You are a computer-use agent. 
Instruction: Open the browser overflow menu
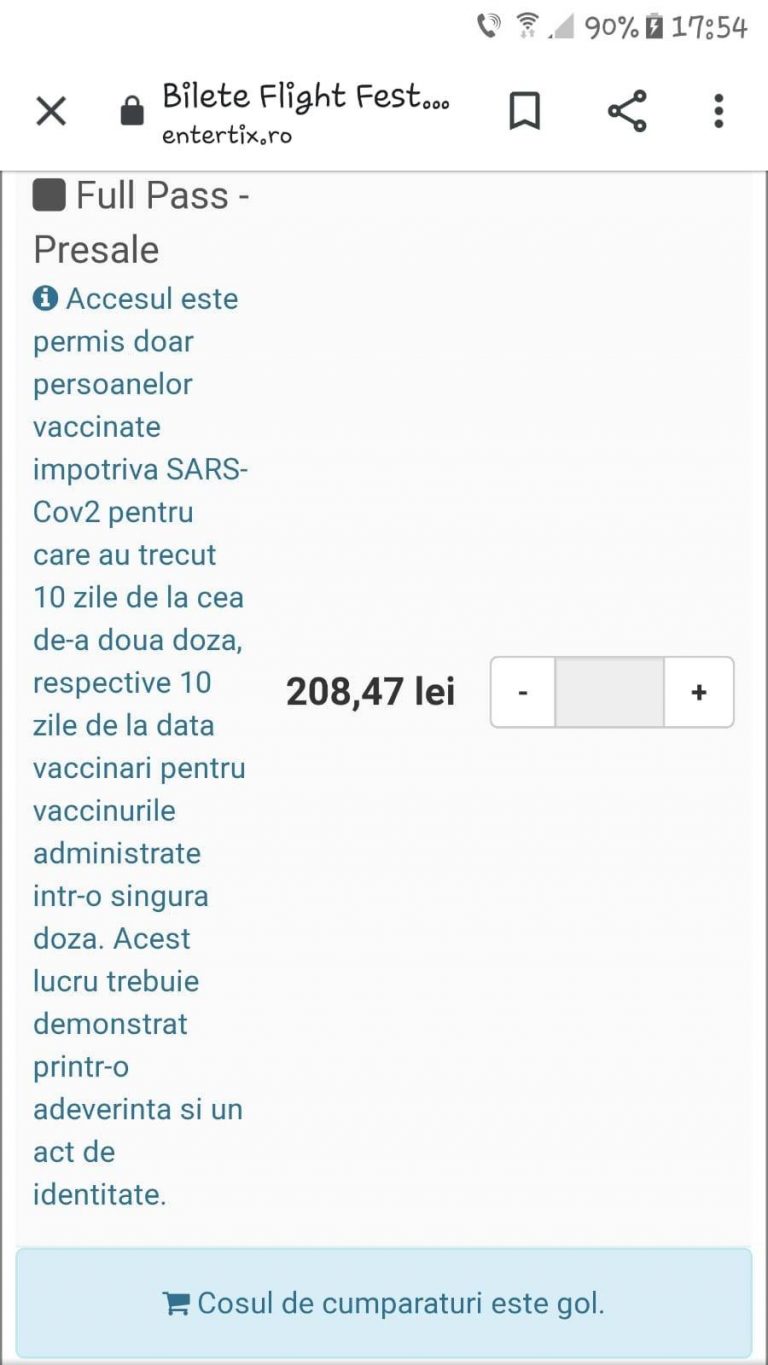(x=718, y=111)
